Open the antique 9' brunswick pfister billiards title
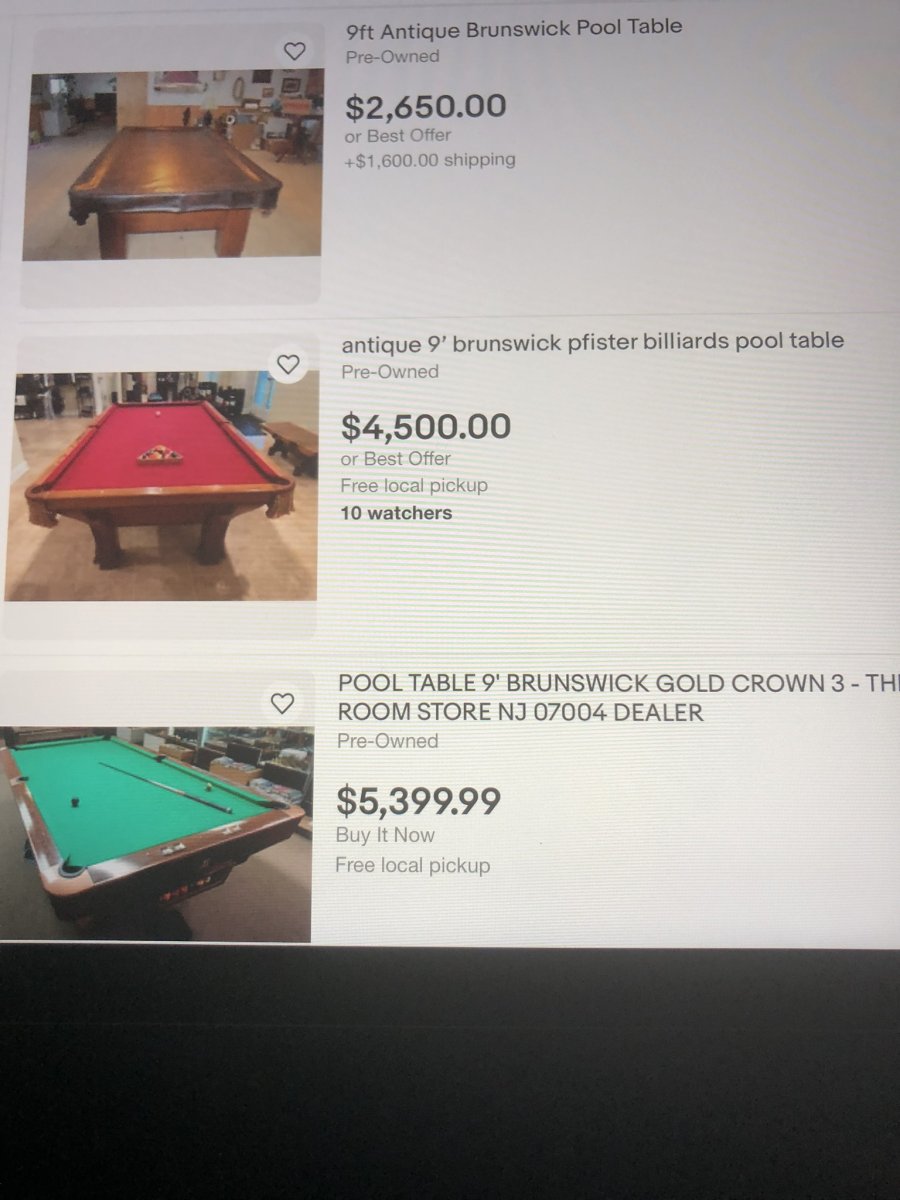 [x=592, y=342]
